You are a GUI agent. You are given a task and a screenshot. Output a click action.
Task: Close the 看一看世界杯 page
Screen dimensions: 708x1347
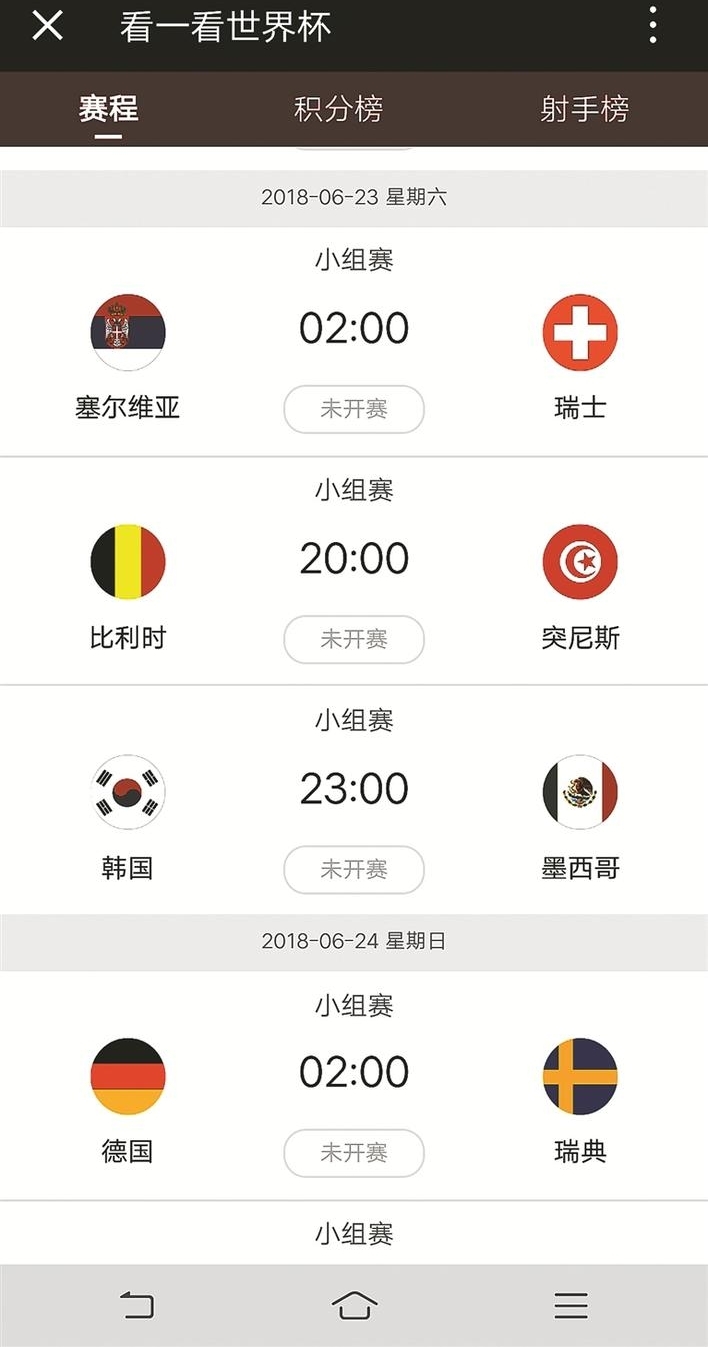pos(47,26)
